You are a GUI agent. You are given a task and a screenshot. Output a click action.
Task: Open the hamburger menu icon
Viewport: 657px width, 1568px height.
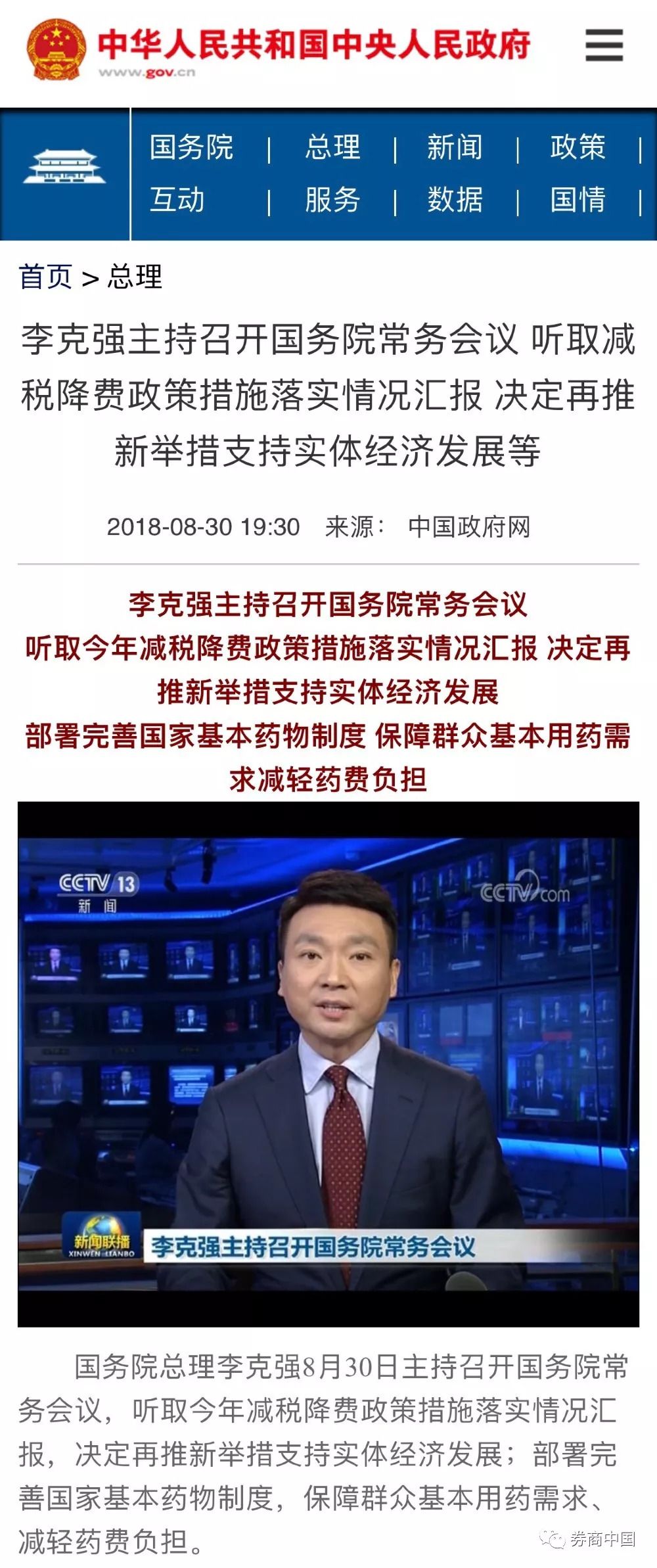(x=604, y=45)
